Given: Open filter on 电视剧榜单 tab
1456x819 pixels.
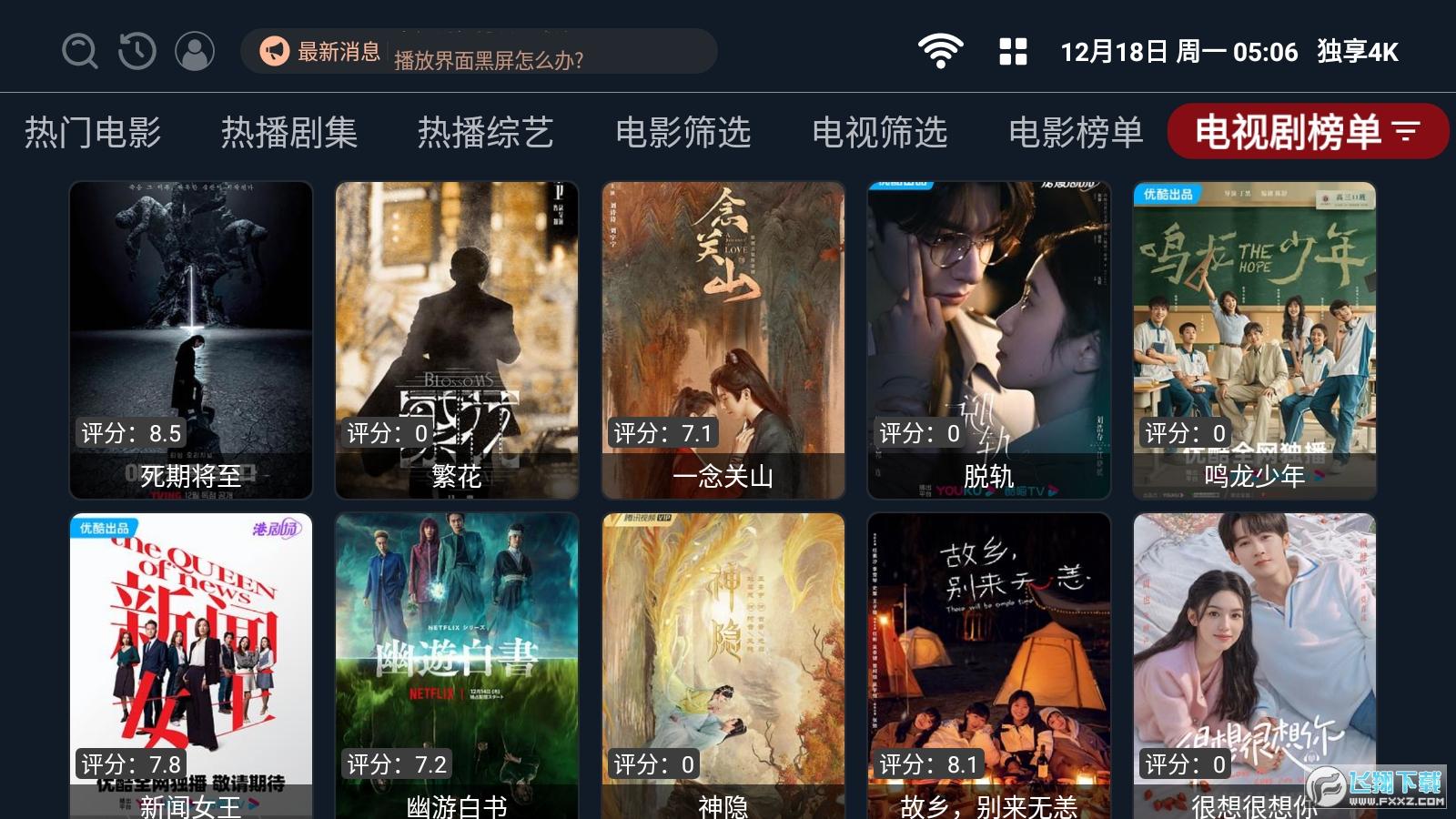Looking at the screenshot, I should point(1407,132).
